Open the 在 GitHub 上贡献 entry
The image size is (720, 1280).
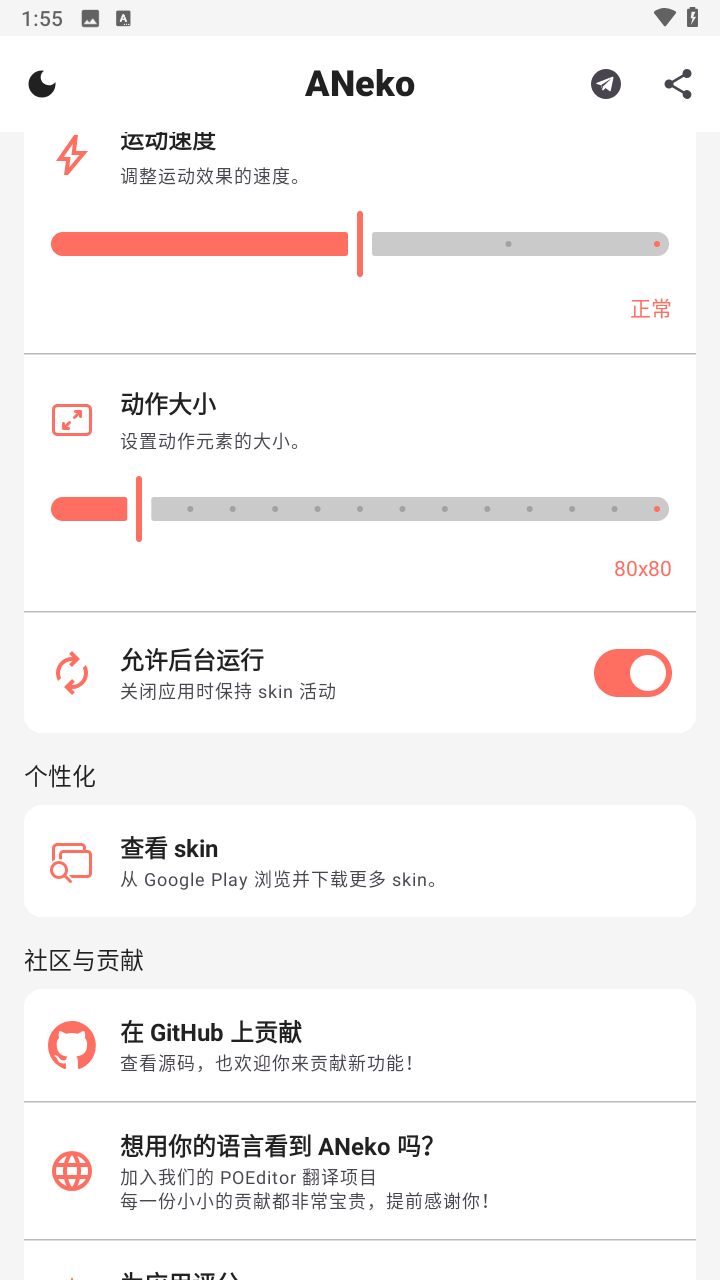click(360, 1044)
